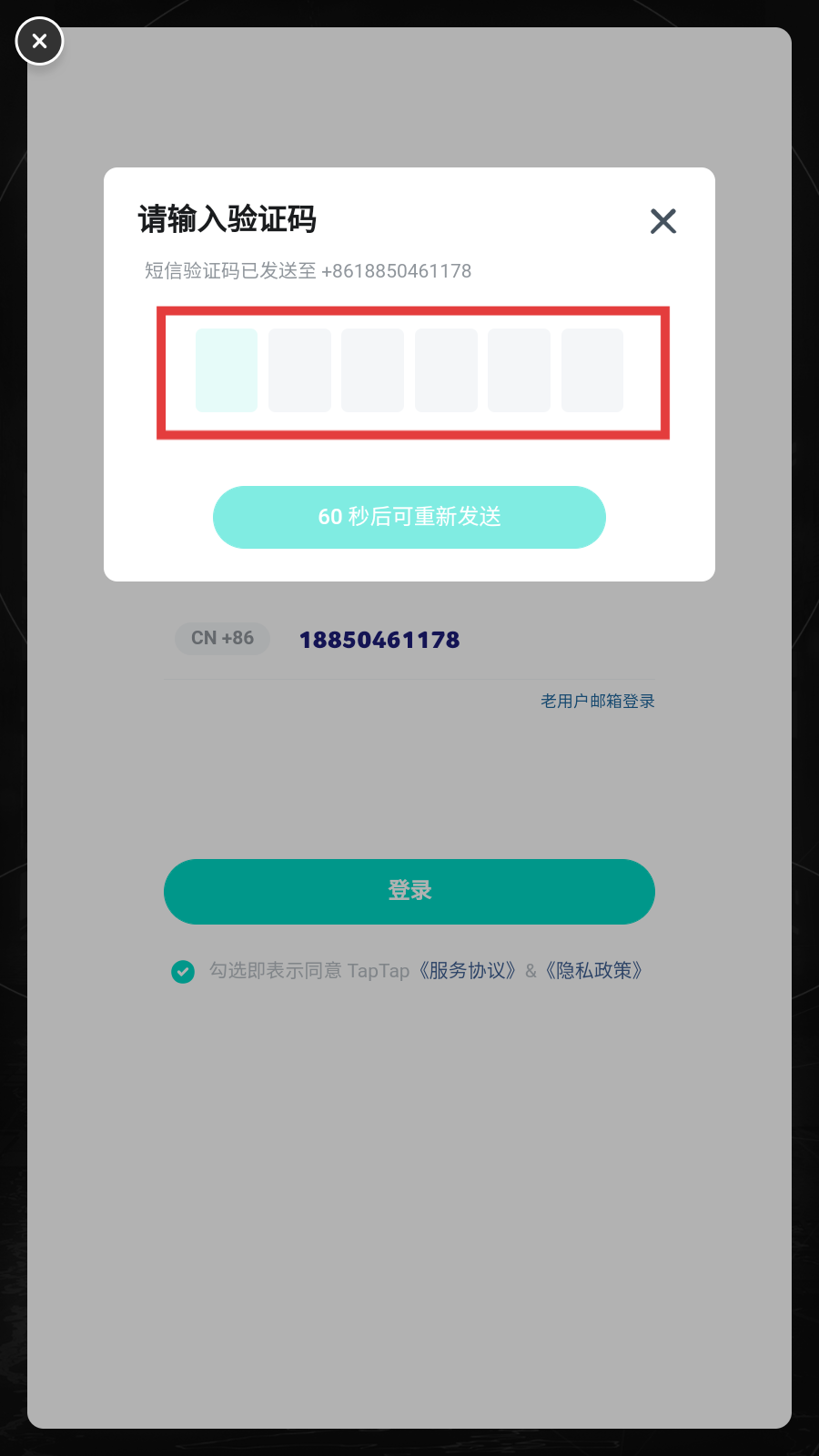Uncheck the TapTap agreement checkbox
Viewport: 819px width, 1456px height.
click(x=183, y=972)
